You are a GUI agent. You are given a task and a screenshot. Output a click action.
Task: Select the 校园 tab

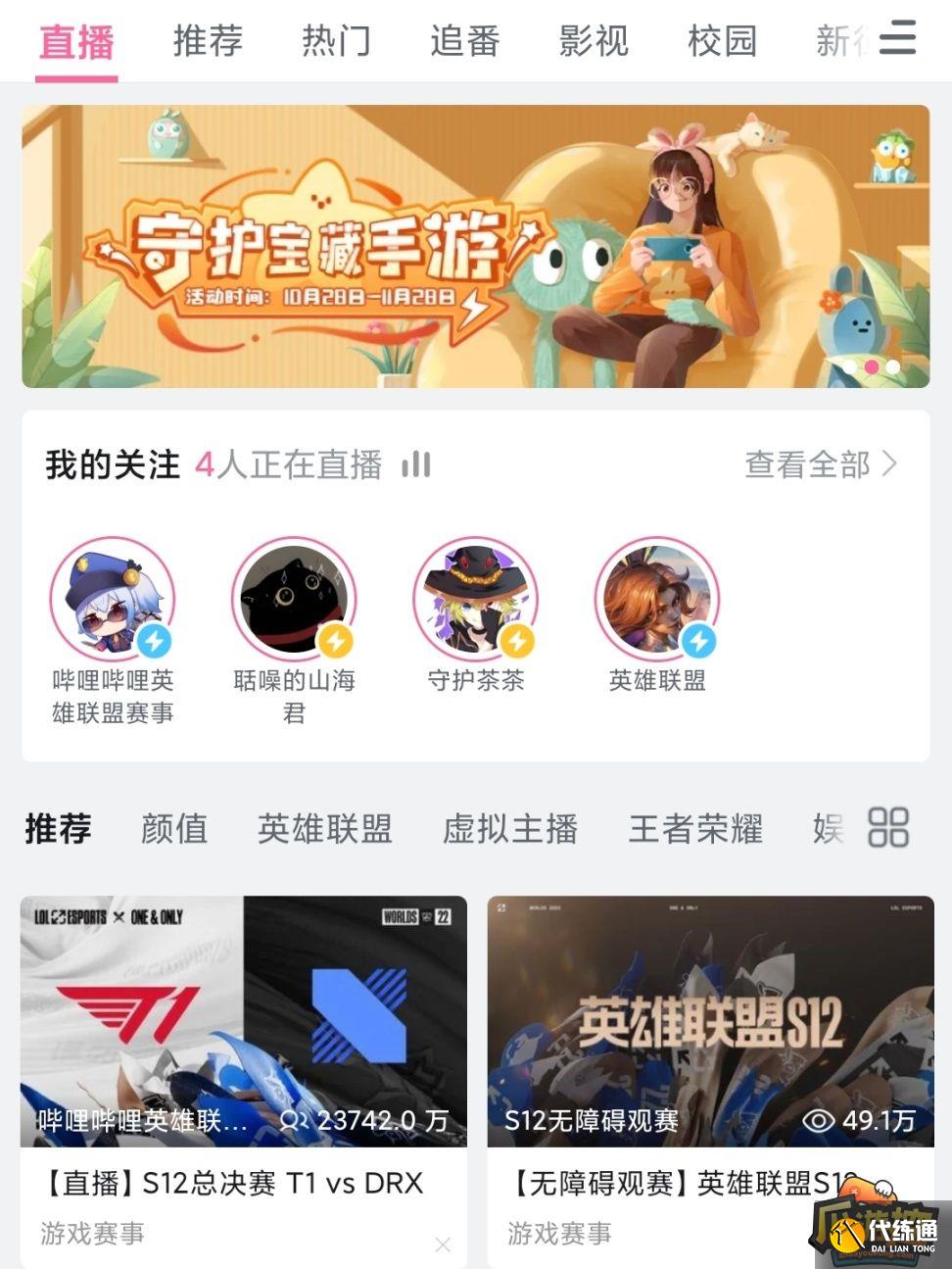point(722,41)
